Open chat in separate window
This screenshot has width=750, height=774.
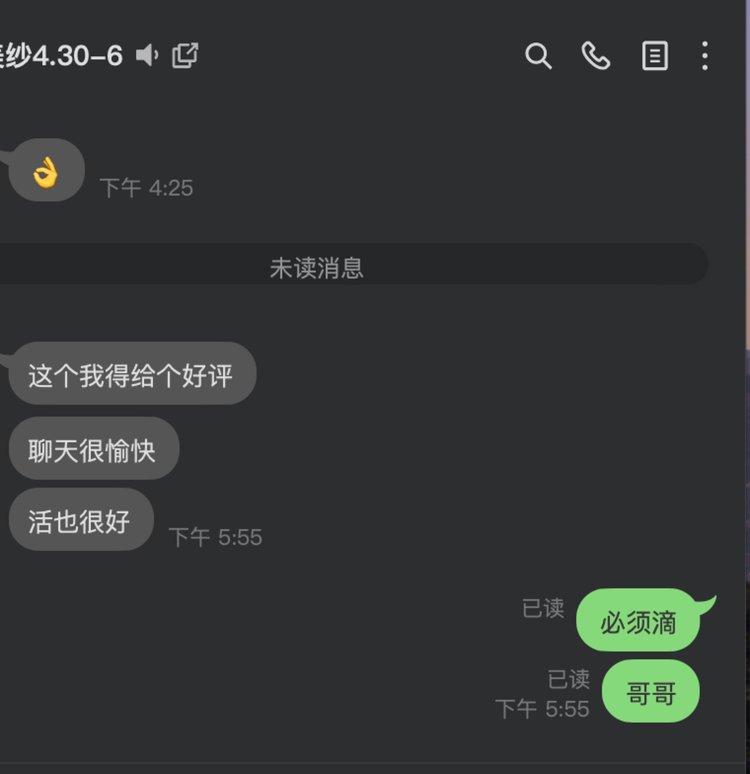click(185, 55)
